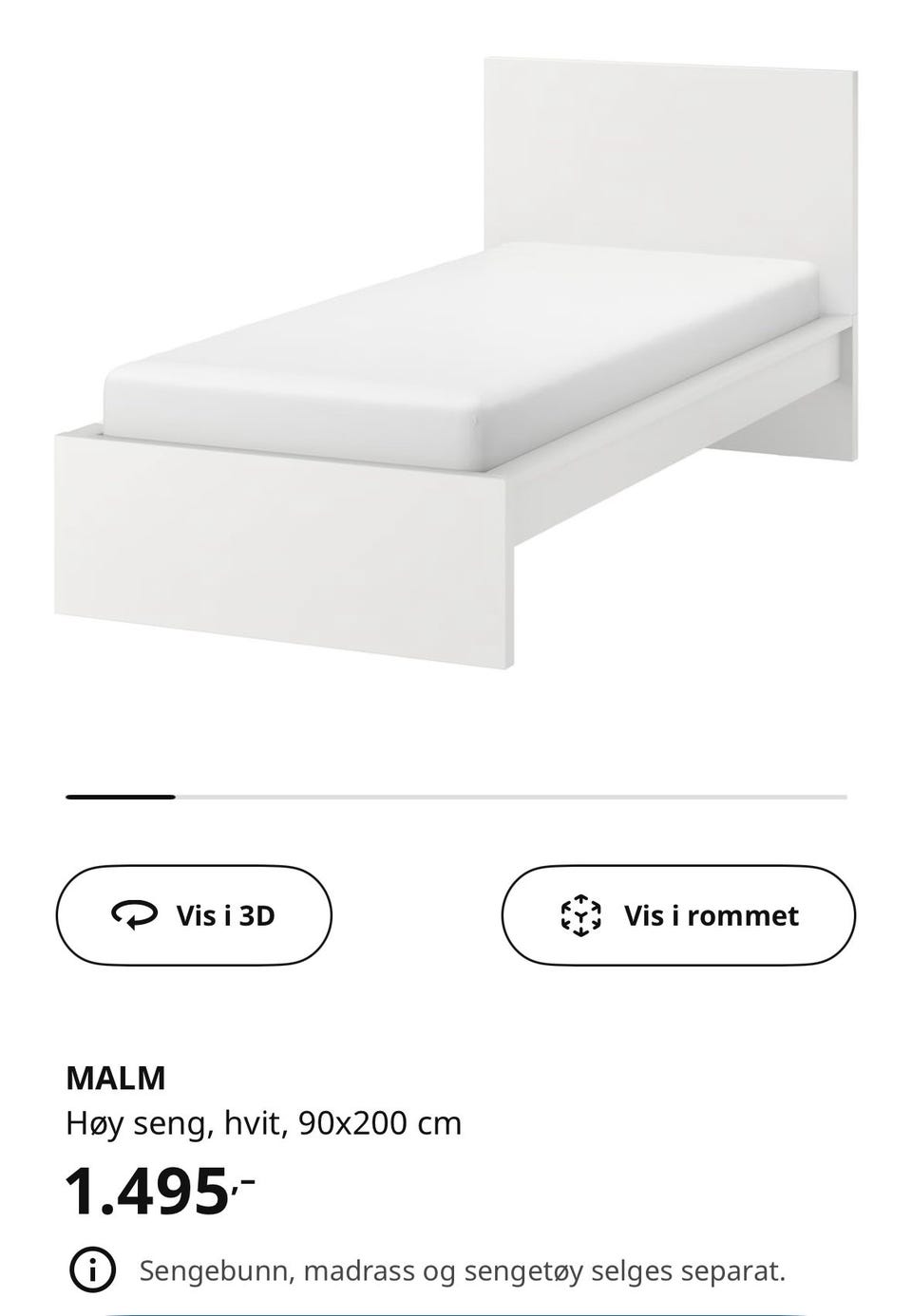The image size is (912, 1316).
Task: Tap the AR placement icon beside Vis i rommet
Action: pyautogui.click(x=581, y=915)
